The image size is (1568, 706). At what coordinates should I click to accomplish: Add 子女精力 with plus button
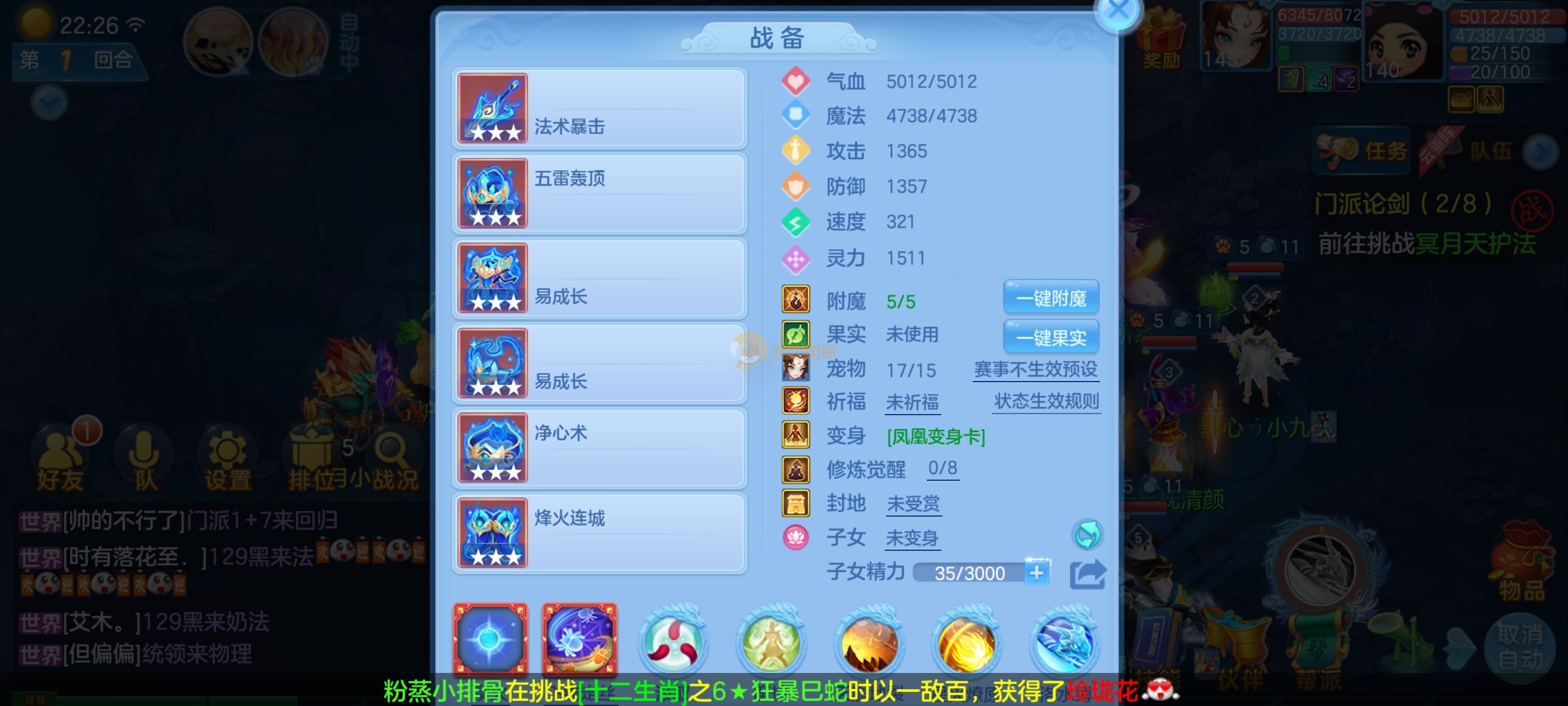click(1037, 573)
